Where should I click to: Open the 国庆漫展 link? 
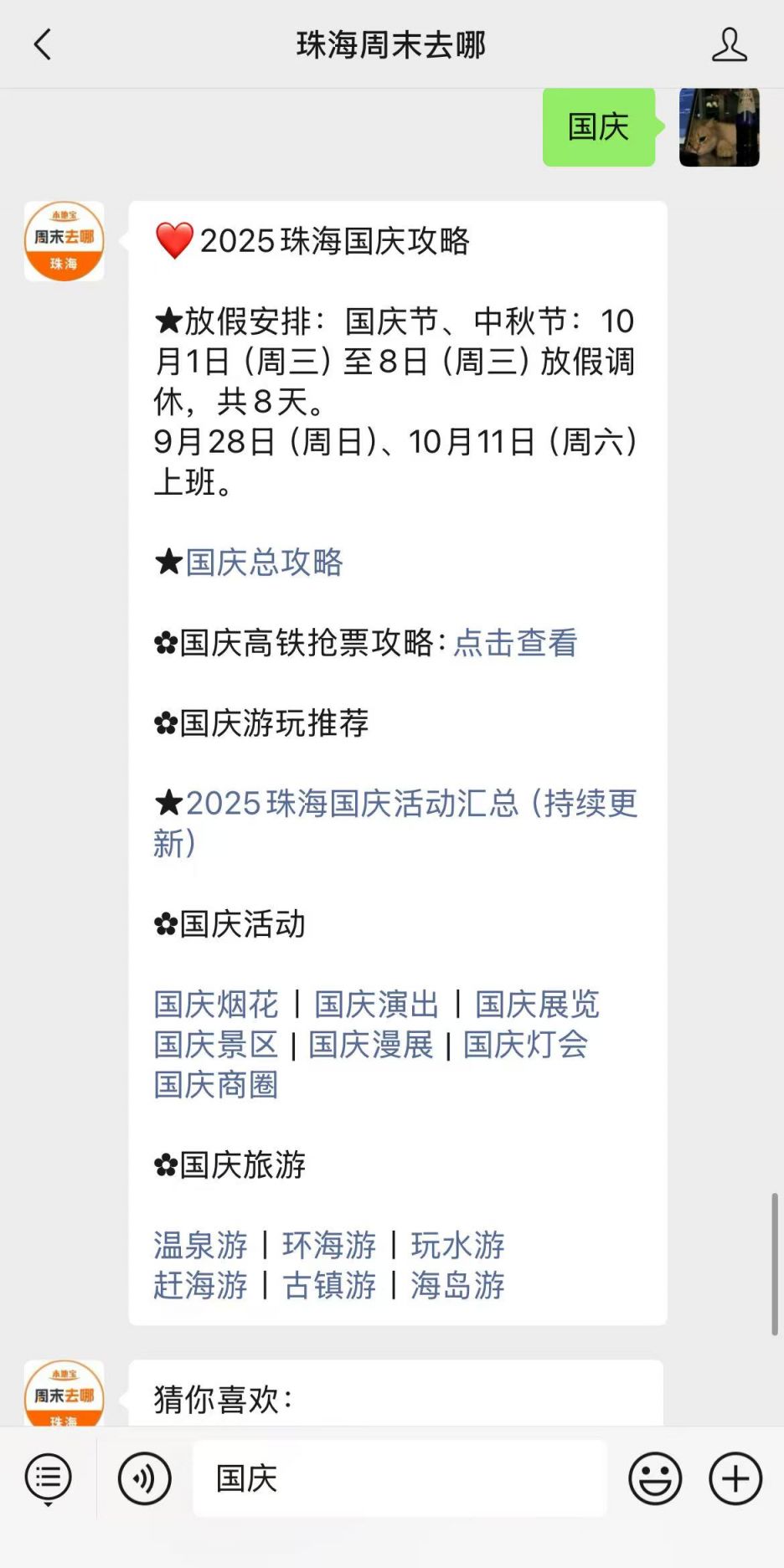click(370, 1044)
